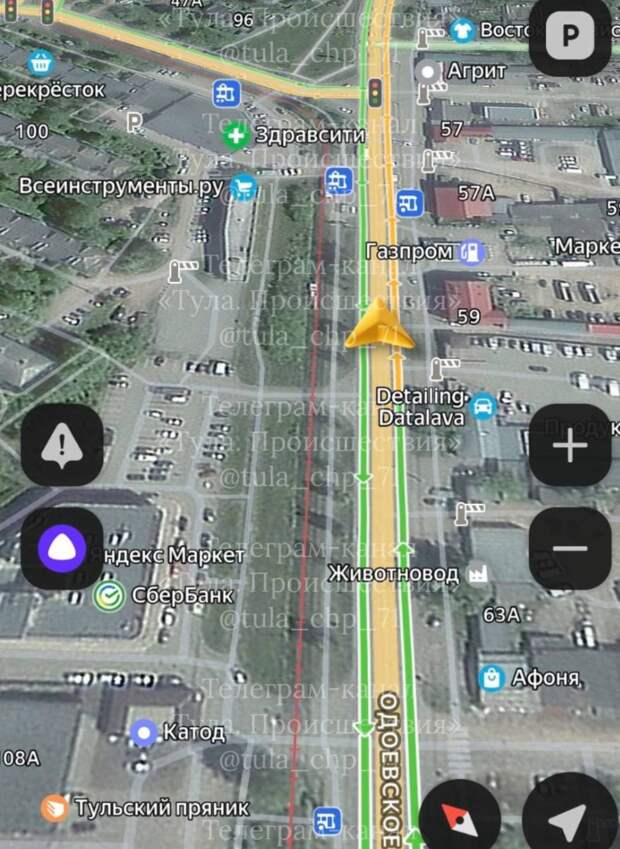Open Всеинструменты.ру store marker

tap(242, 187)
